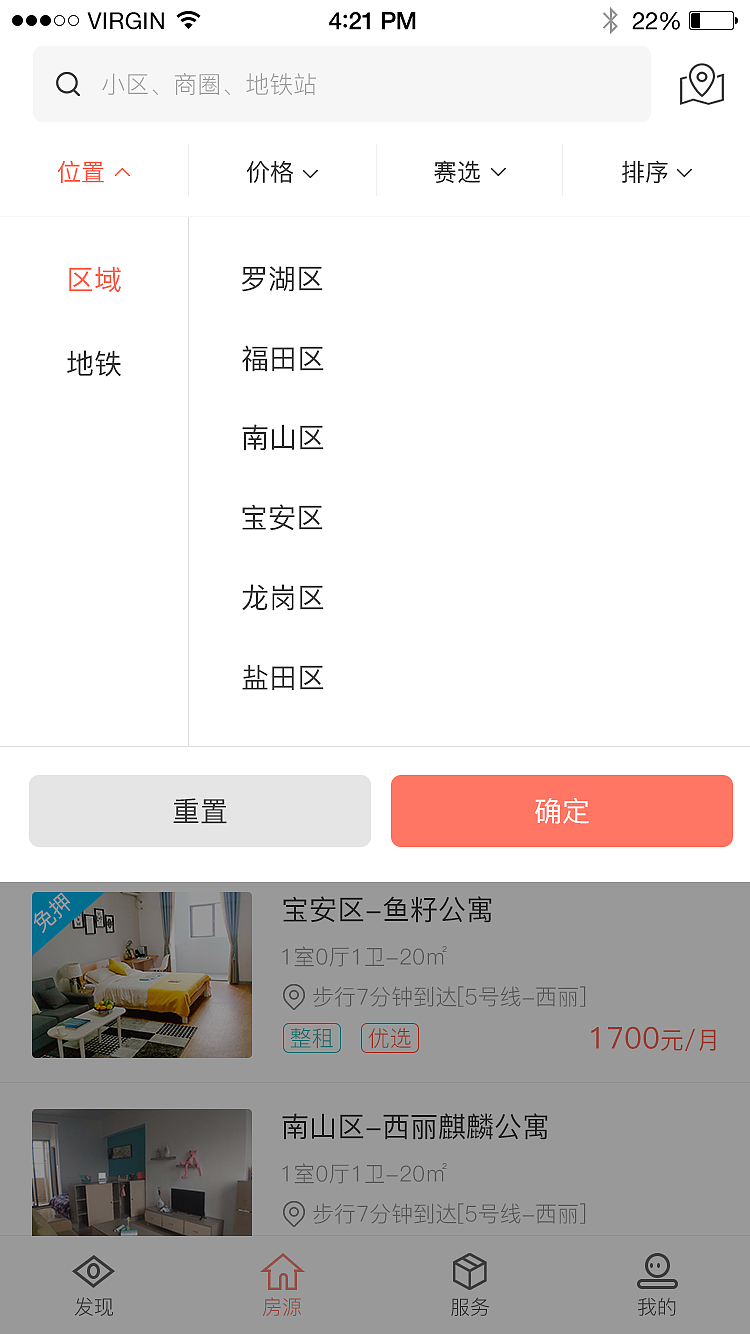Screen dimensions: 750x1334
Task: Toggle the 整租 whole-rent tag
Action: [311, 1038]
